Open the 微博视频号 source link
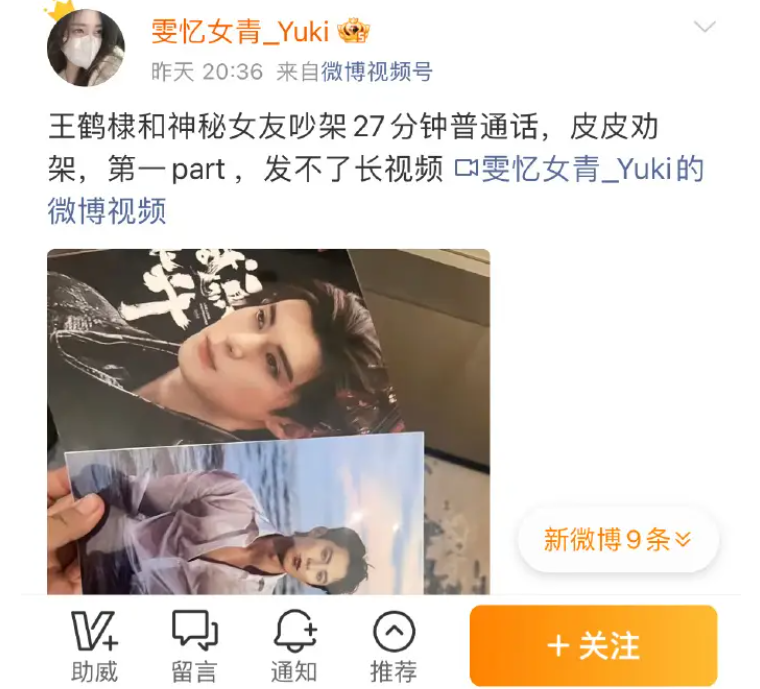This screenshot has height=689, width=760. click(x=377, y=72)
